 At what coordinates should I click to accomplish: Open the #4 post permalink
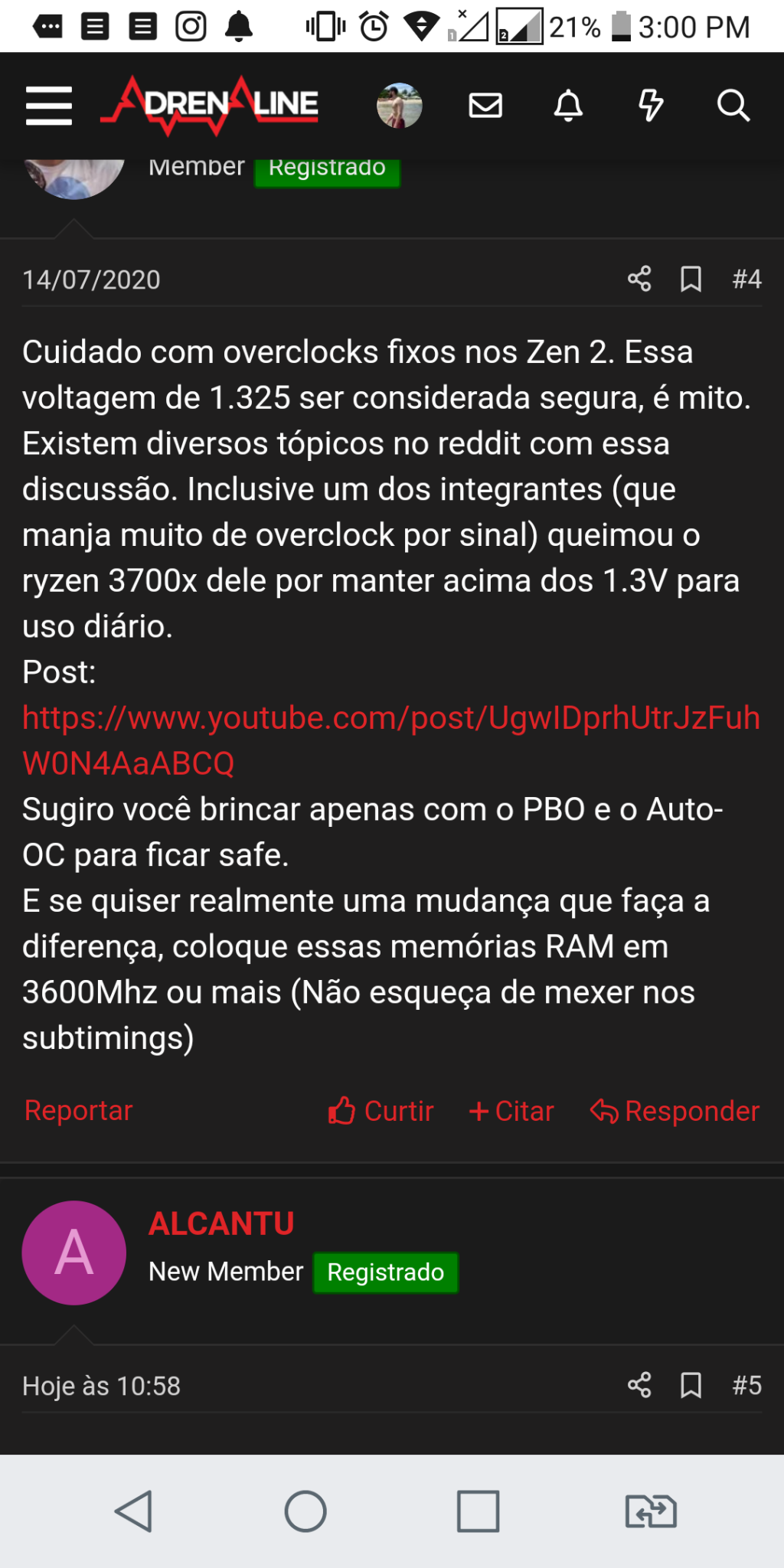coord(746,279)
